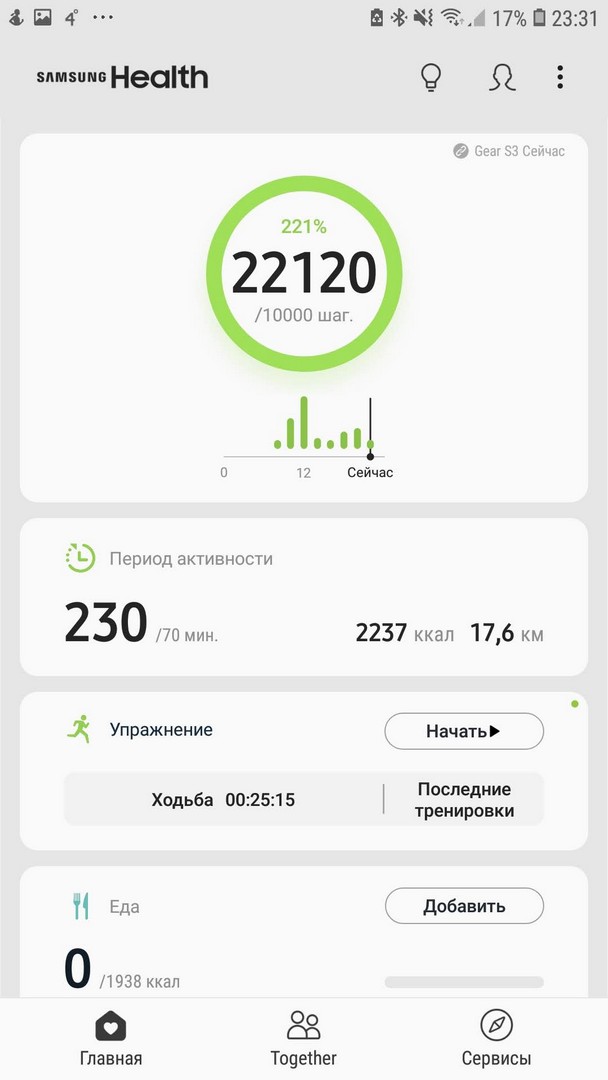Go to the Сервисы tab
Image resolution: width=608 pixels, height=1080 pixels.
pos(496,1038)
